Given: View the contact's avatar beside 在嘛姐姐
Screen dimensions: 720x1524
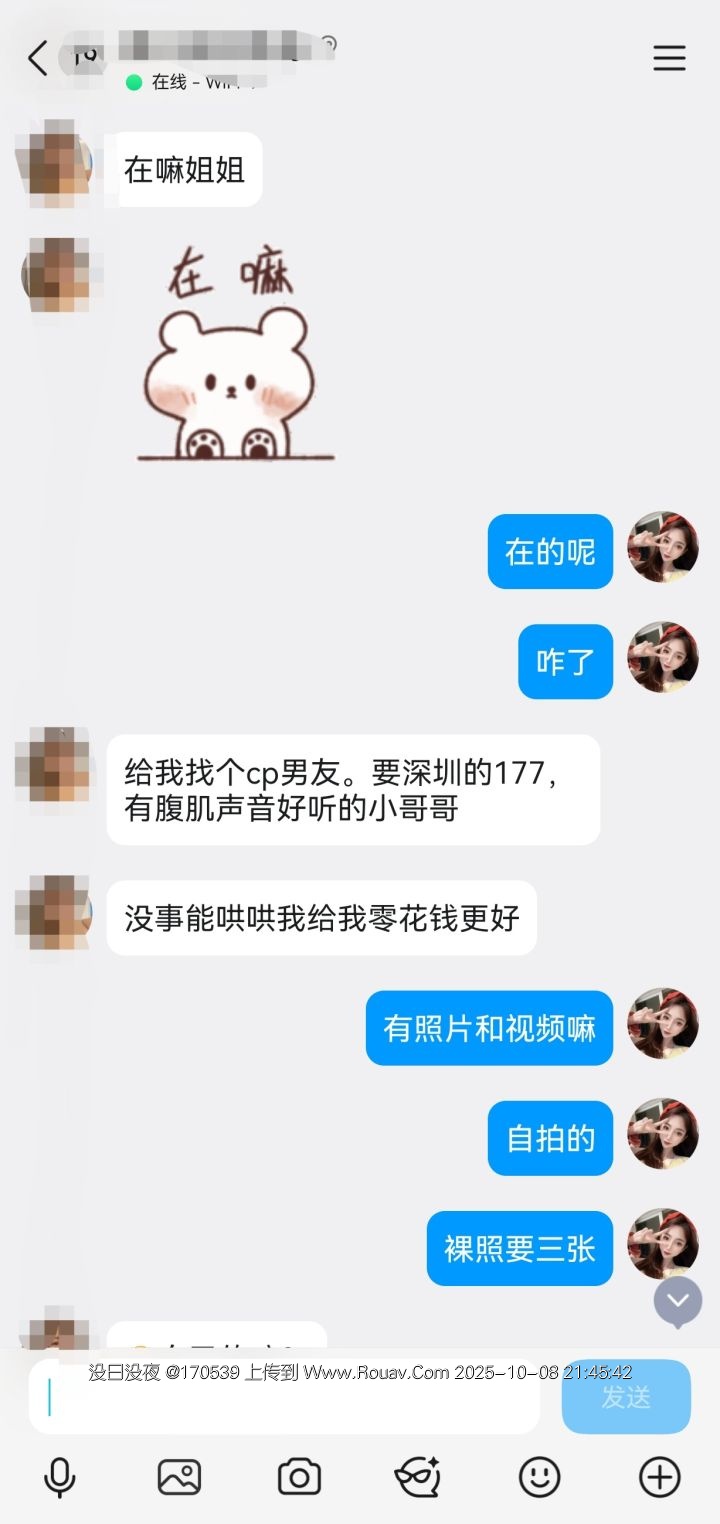Looking at the screenshot, I should click(x=55, y=165).
